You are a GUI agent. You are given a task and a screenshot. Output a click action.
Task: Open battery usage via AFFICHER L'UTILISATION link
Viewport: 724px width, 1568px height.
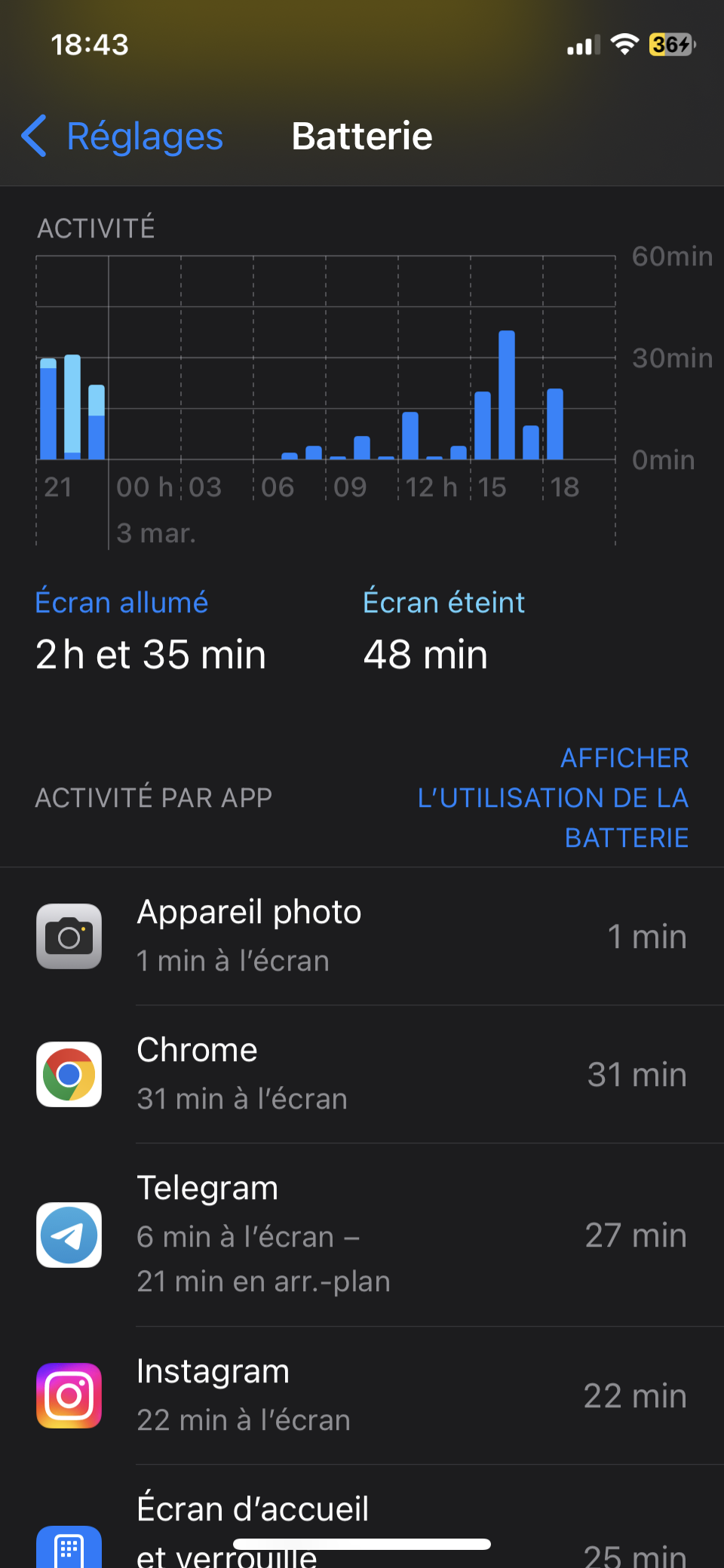pos(554,797)
